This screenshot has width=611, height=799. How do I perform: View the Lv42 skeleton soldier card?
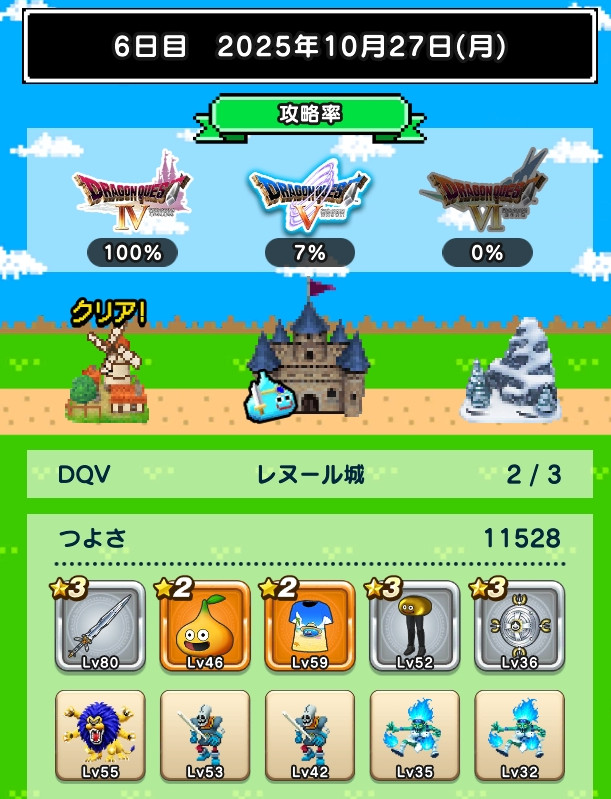pos(309,735)
